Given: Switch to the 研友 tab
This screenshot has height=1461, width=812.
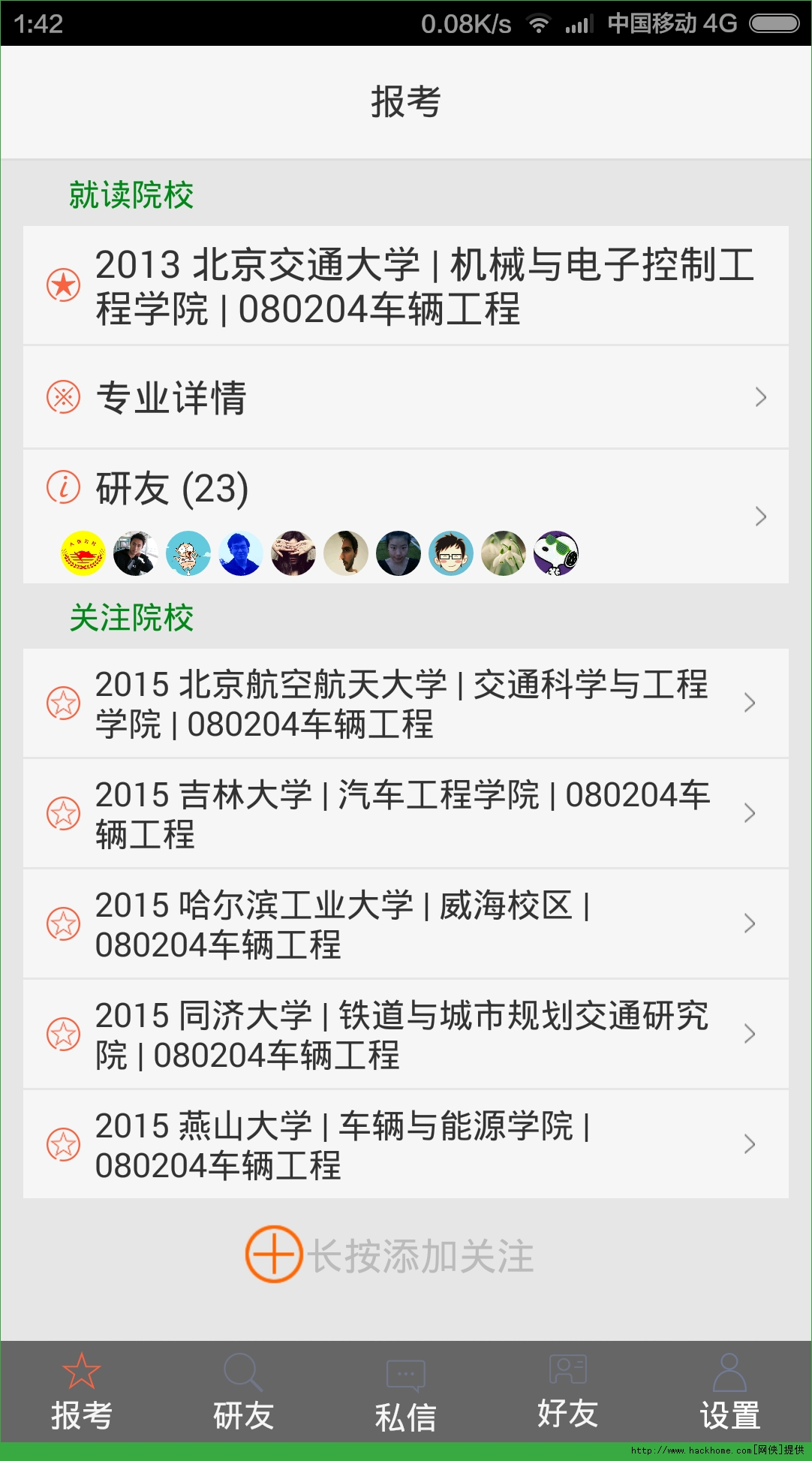Looking at the screenshot, I should (x=243, y=1393).
